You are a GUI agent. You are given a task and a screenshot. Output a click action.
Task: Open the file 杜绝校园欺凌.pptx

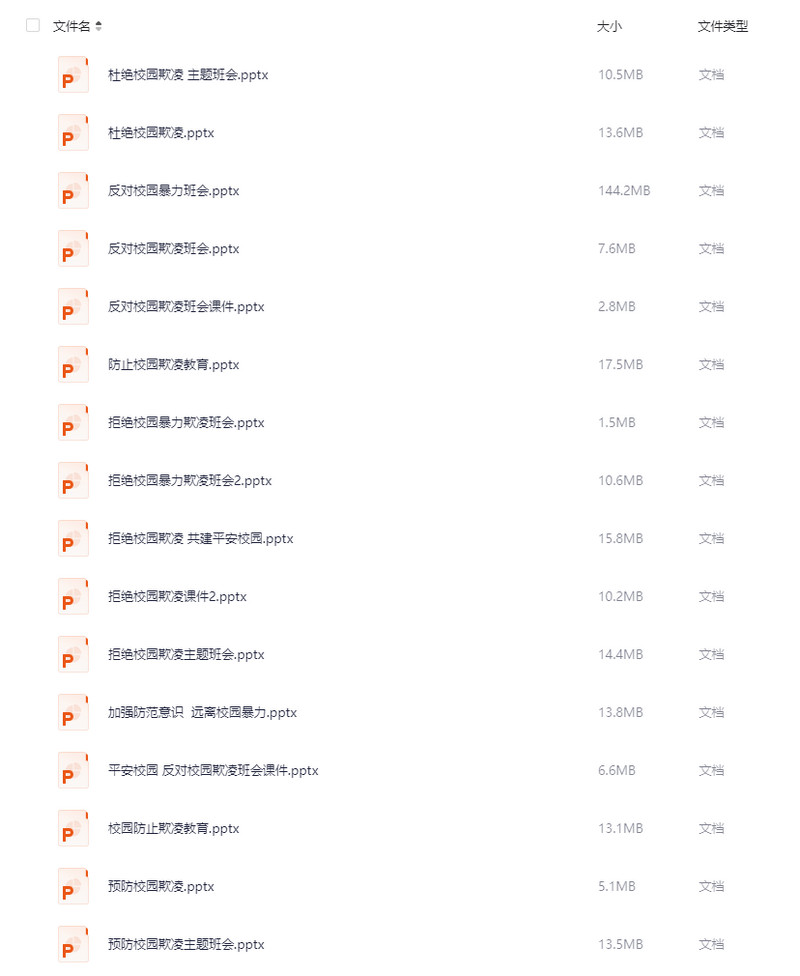161,133
